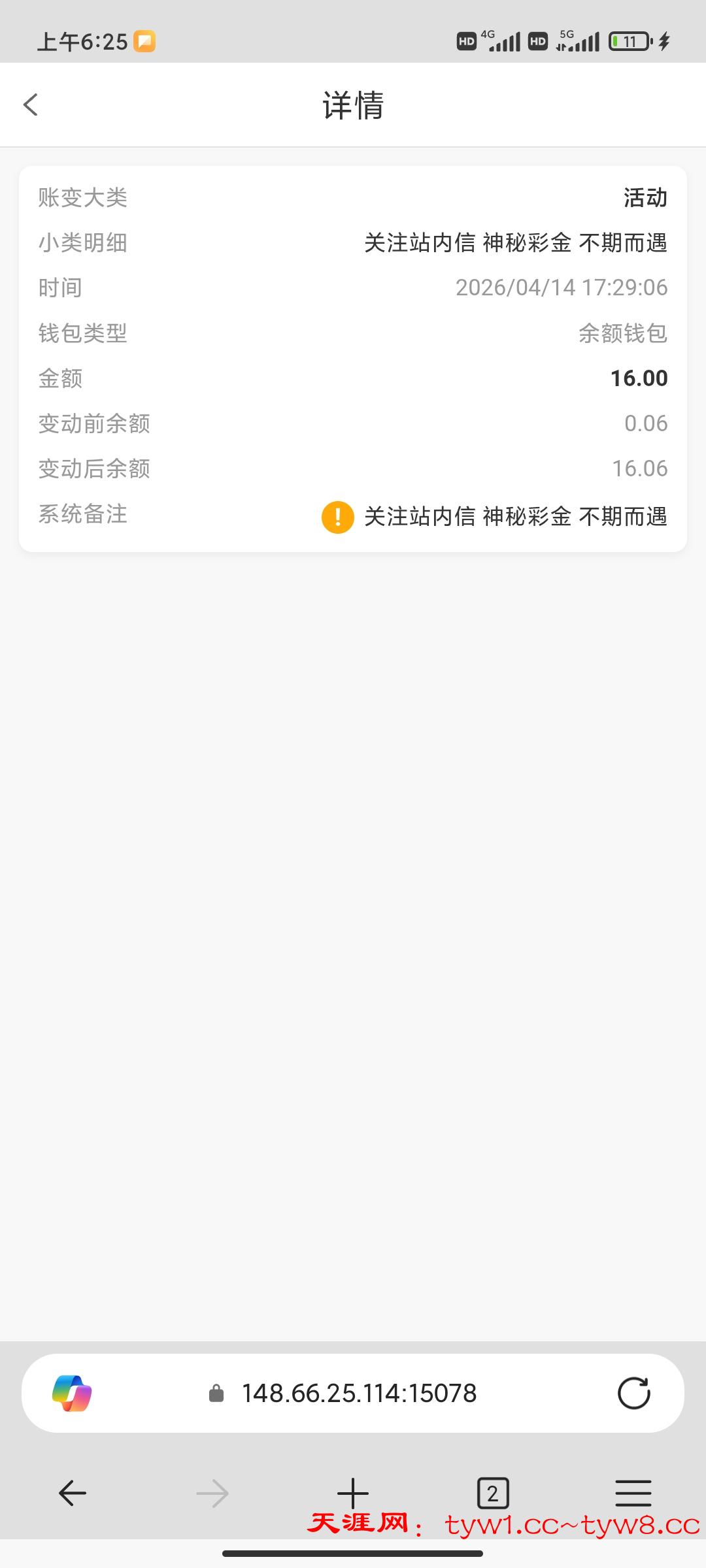Open the browser hamburger menu
This screenshot has height=1568, width=706.
(x=633, y=1493)
